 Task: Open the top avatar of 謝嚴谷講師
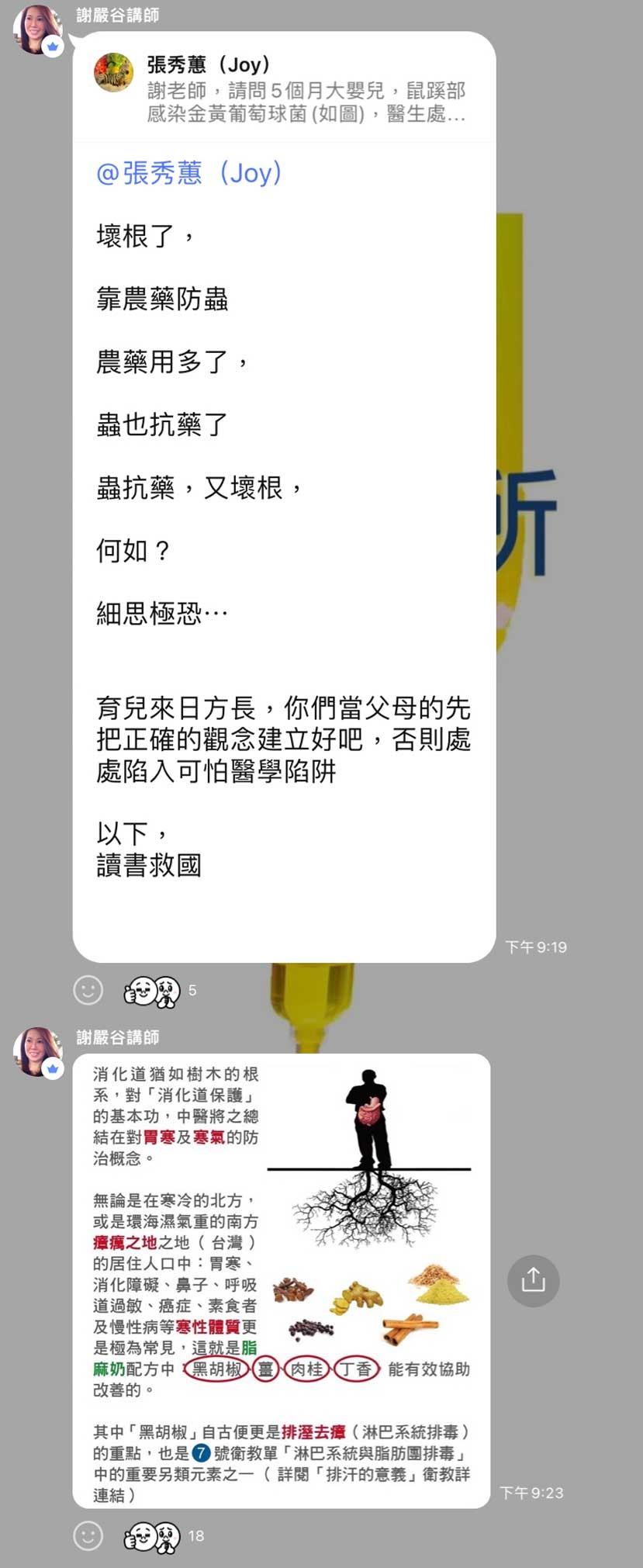(x=37, y=29)
